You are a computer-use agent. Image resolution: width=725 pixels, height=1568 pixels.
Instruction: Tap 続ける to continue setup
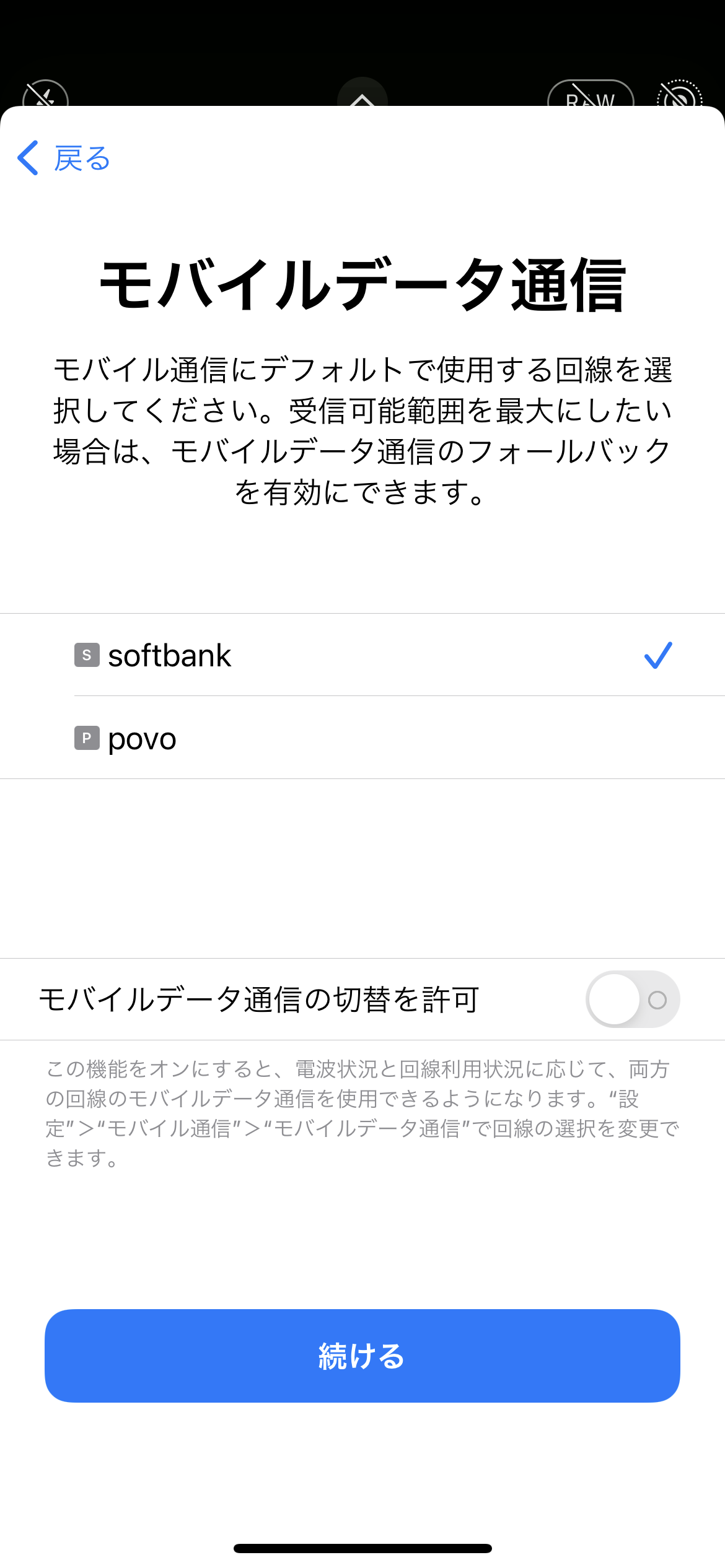(x=362, y=1356)
